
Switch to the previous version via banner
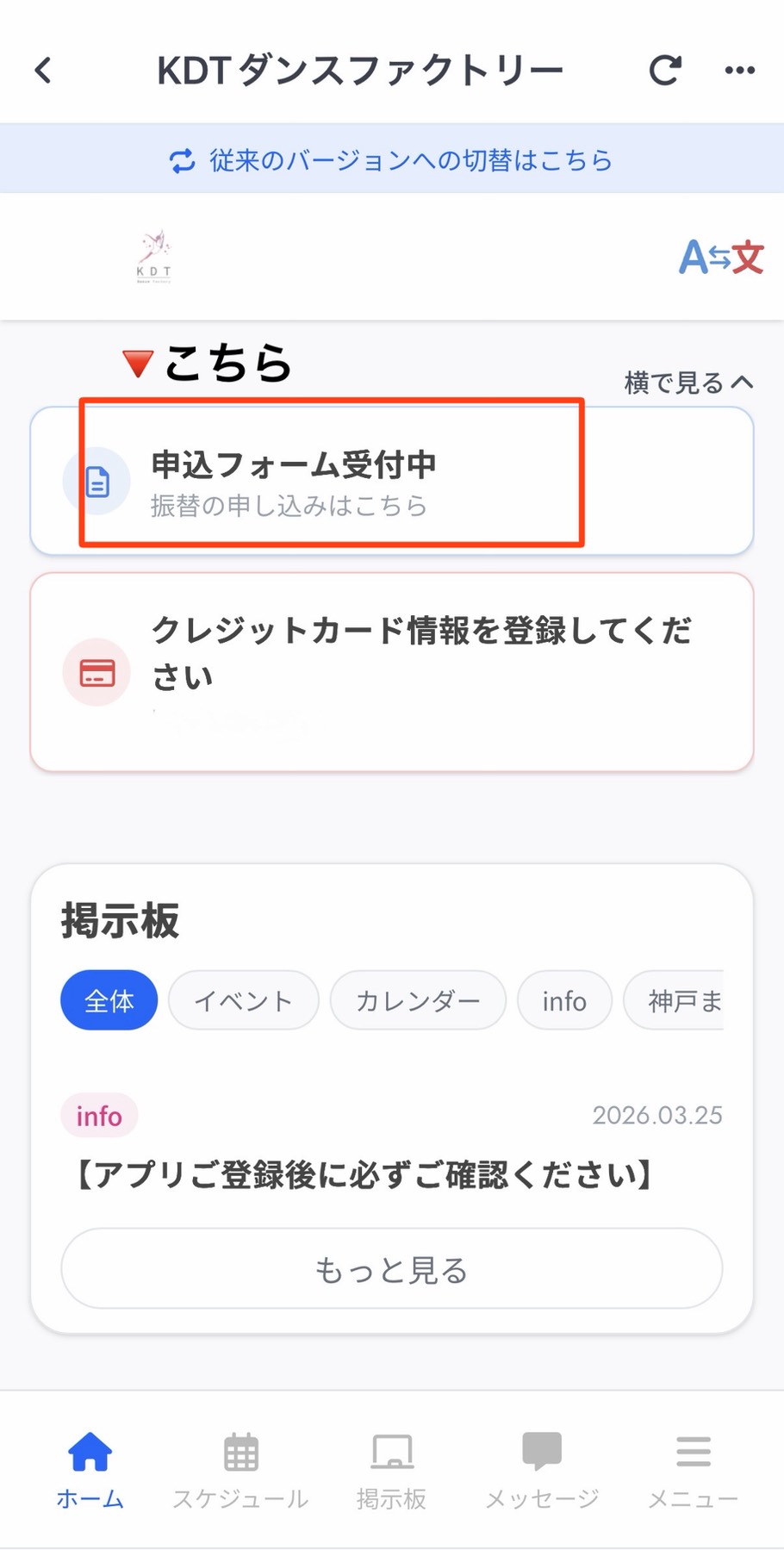(392, 159)
